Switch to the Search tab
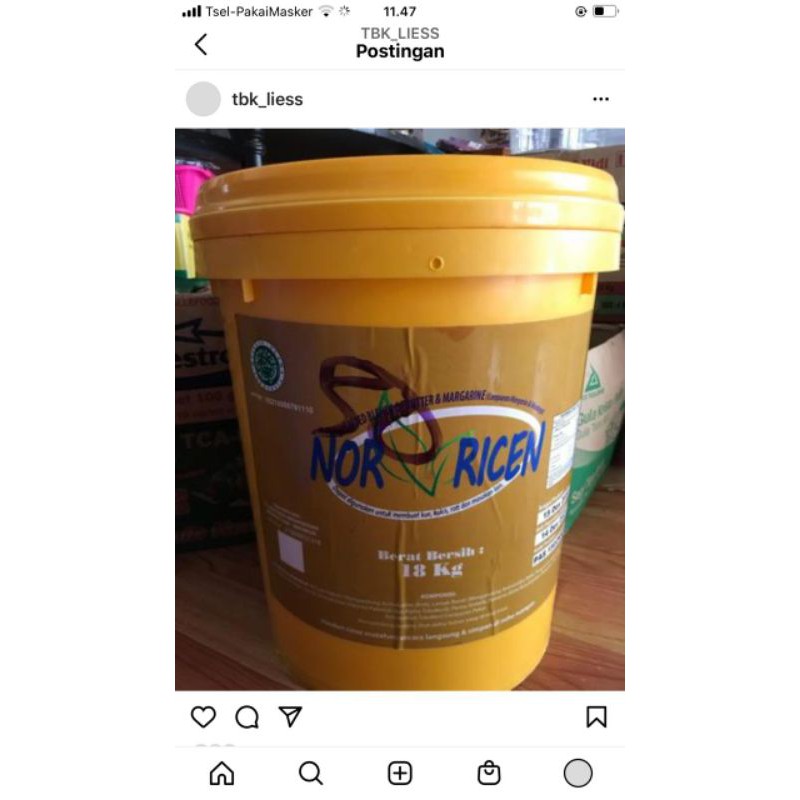Image resolution: width=800 pixels, height=800 pixels. 311,773
